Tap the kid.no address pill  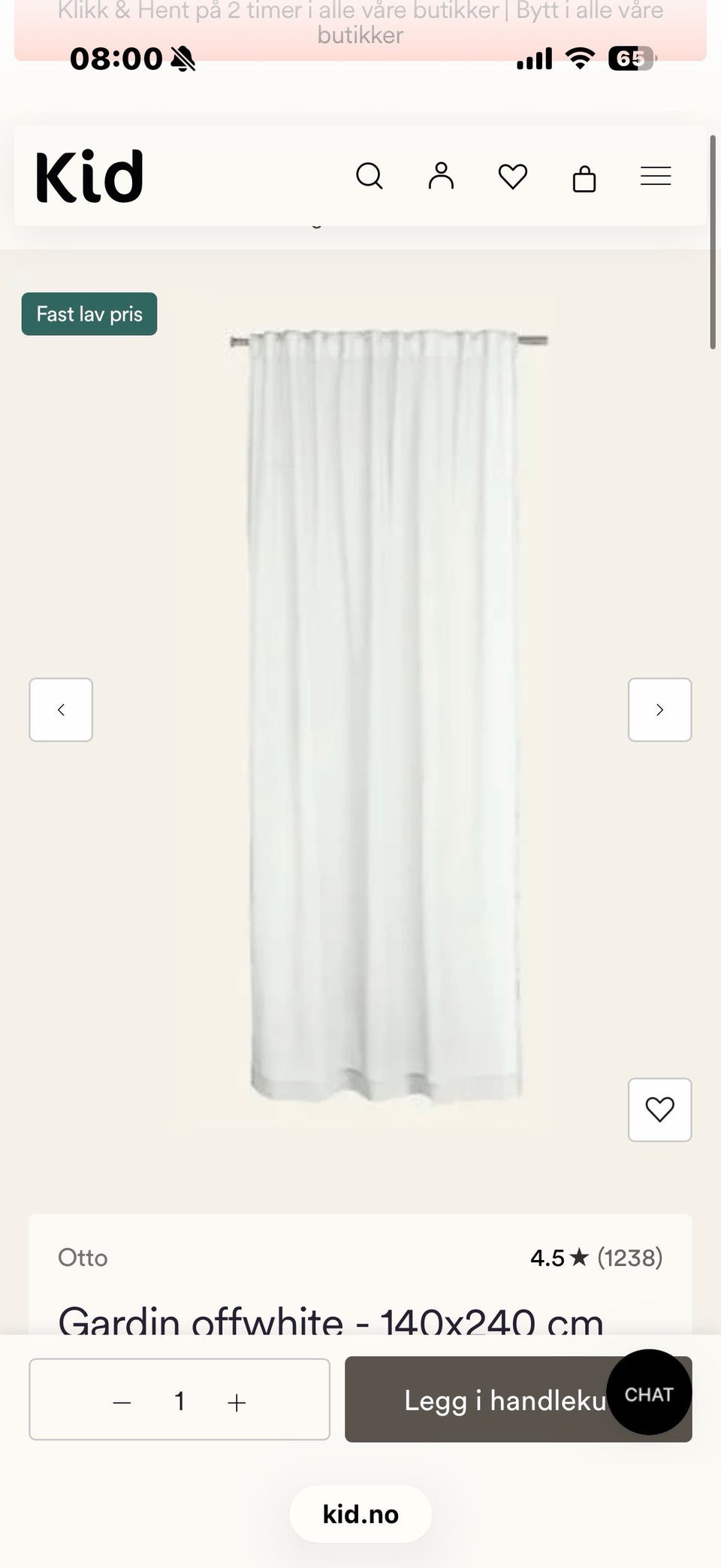tap(360, 1514)
